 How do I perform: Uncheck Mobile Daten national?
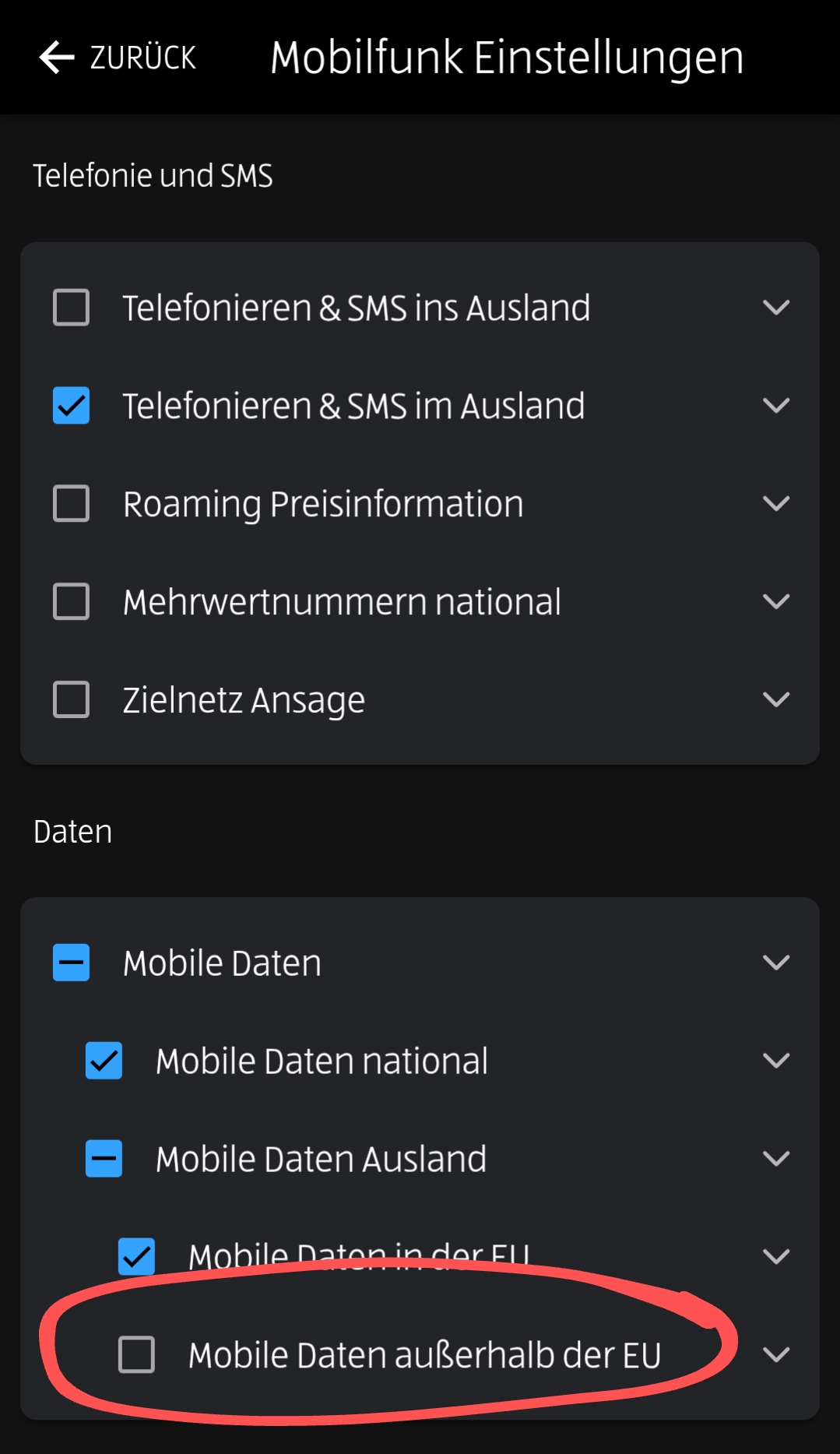[104, 1061]
